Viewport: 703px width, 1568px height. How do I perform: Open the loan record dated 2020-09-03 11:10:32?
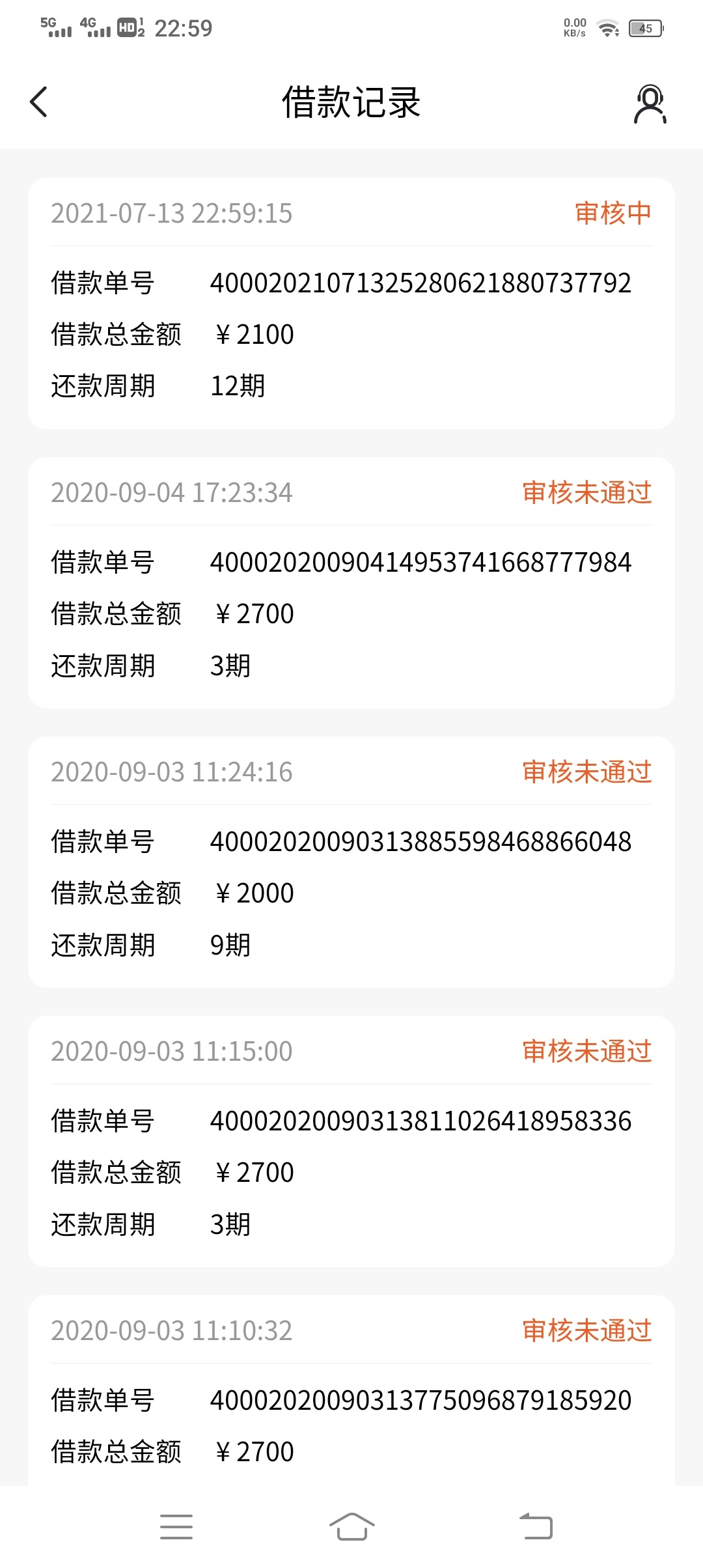tap(351, 1391)
